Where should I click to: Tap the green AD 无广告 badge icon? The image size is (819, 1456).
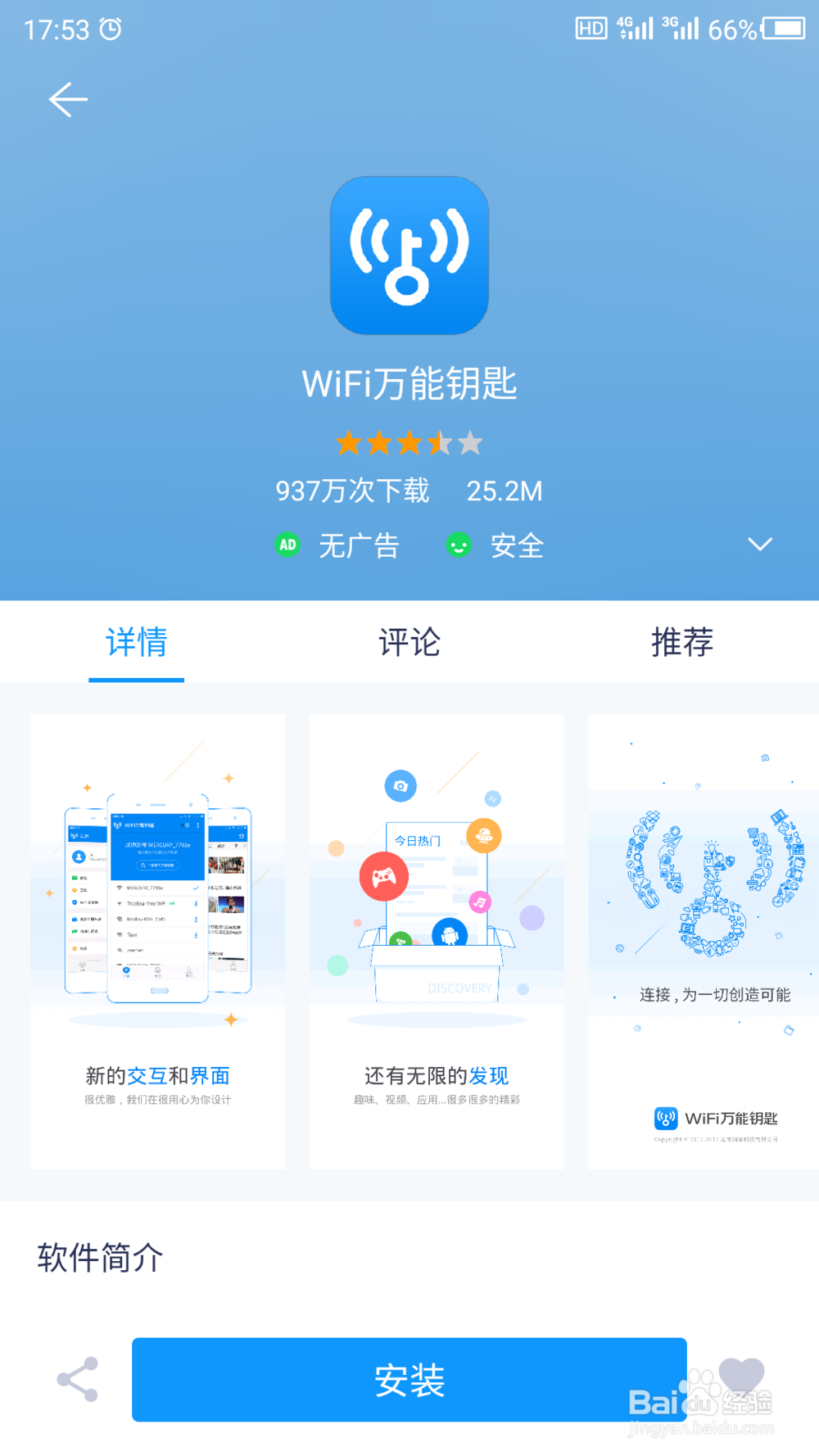[287, 545]
